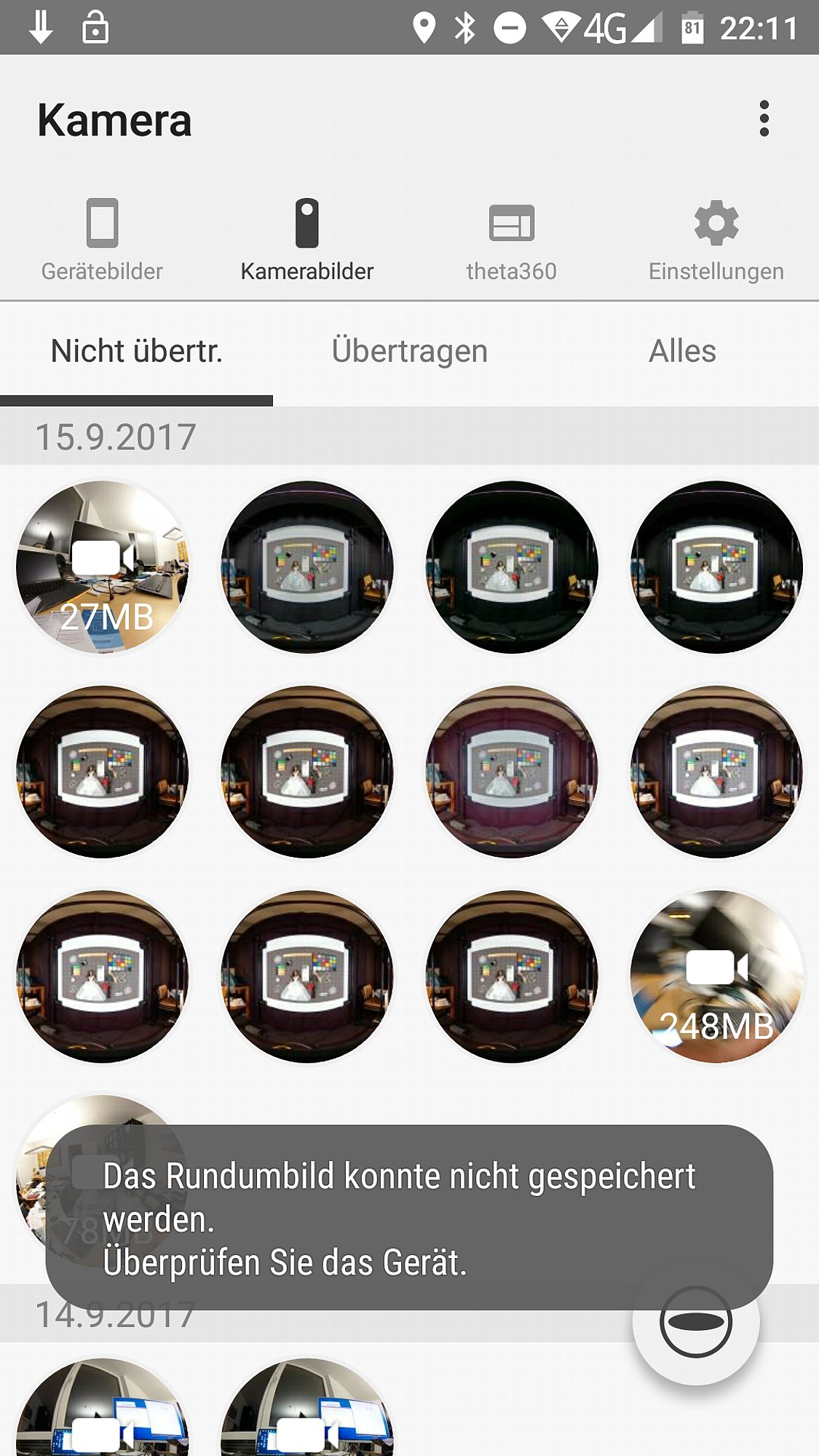Open the theta360 tab

pos(511,240)
